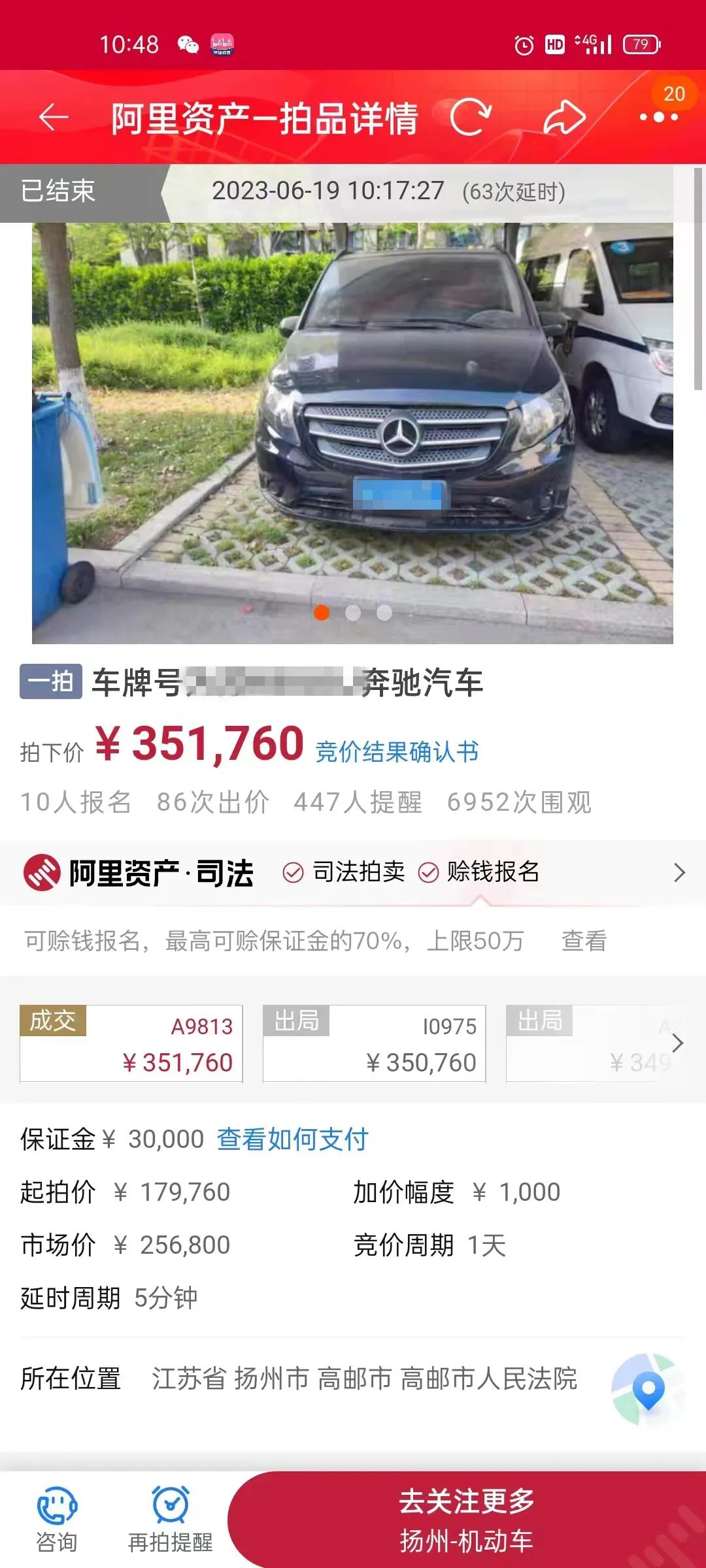This screenshot has height=1568, width=706.
Task: Open the map location icon
Action: (647, 1390)
